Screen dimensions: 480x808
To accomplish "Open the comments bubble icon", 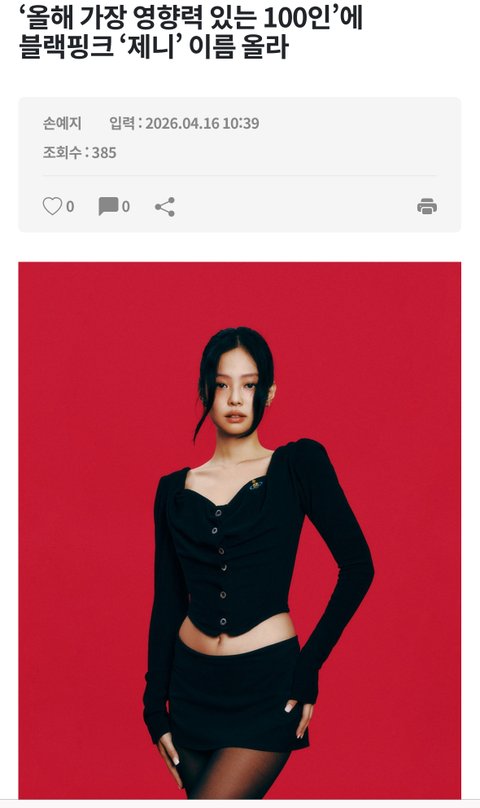I will click(x=108, y=207).
